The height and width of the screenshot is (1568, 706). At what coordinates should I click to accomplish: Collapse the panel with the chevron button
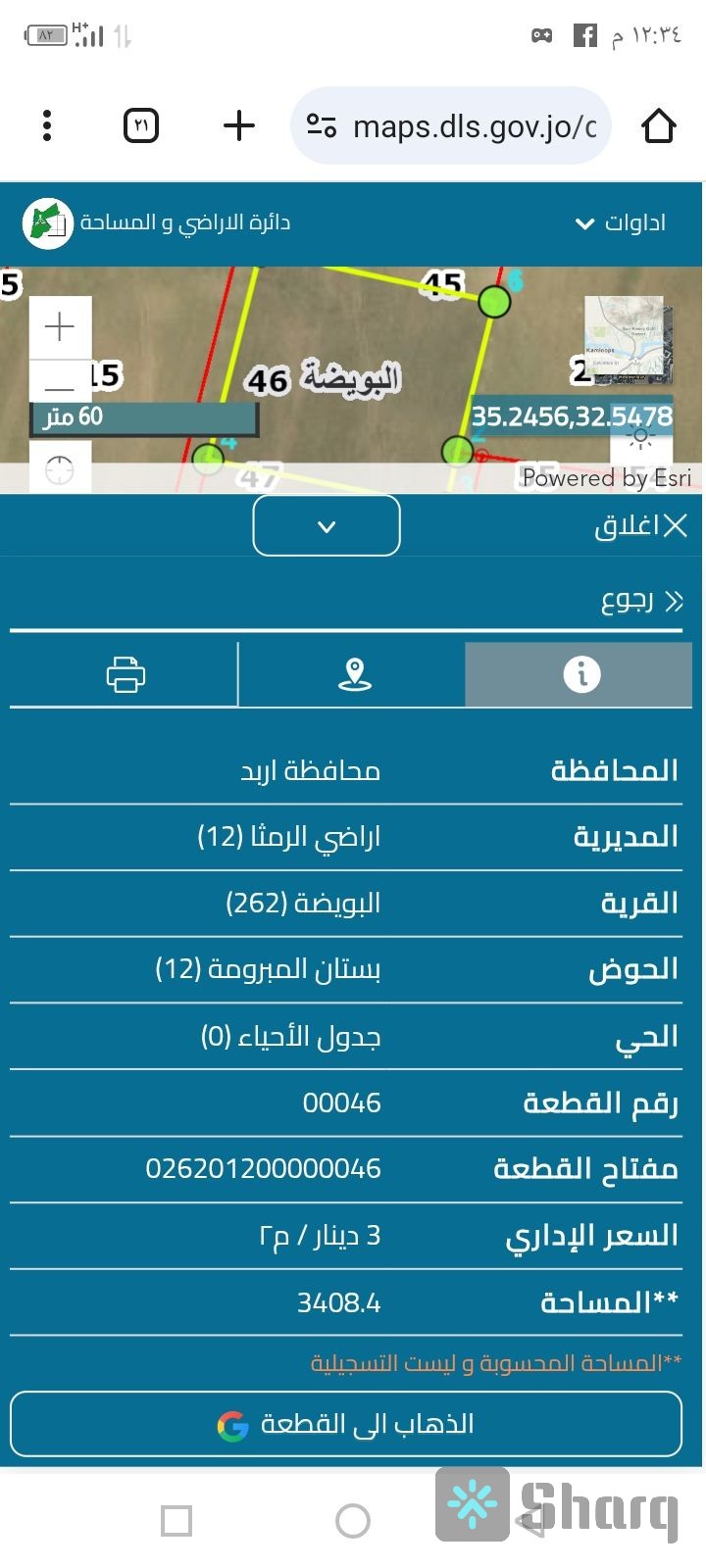pos(327,526)
